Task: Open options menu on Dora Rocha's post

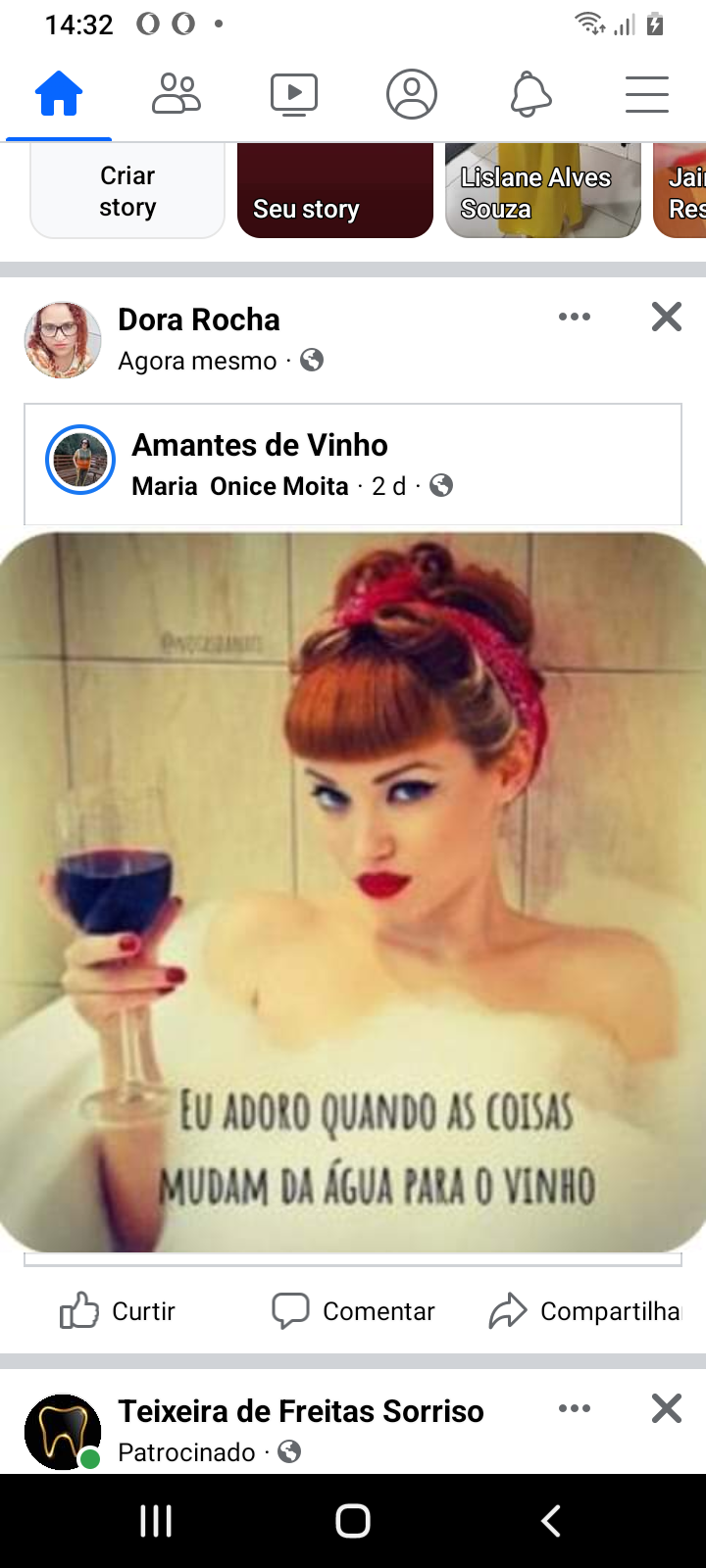Action: tap(575, 317)
